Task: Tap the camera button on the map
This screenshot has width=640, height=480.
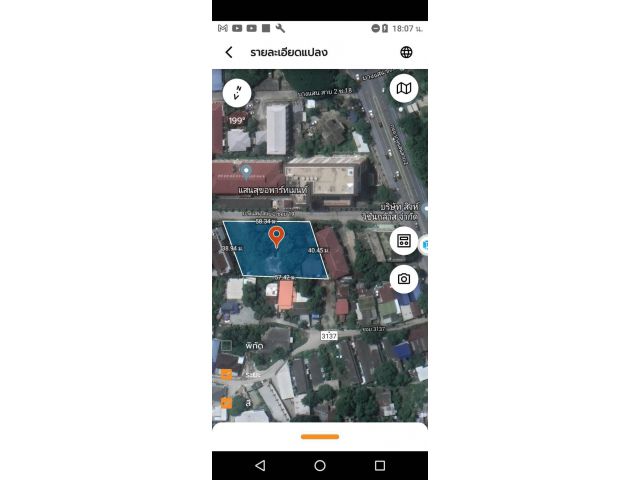Action: (404, 279)
